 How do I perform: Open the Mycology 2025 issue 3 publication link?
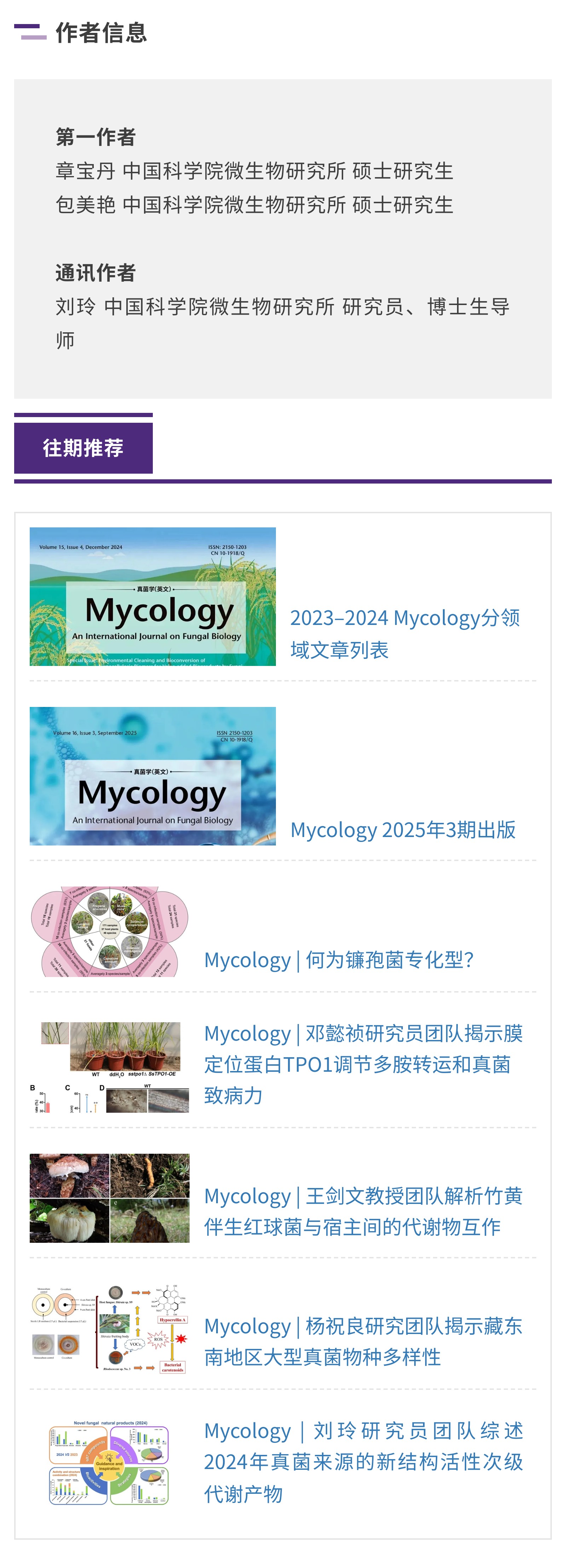tap(403, 829)
